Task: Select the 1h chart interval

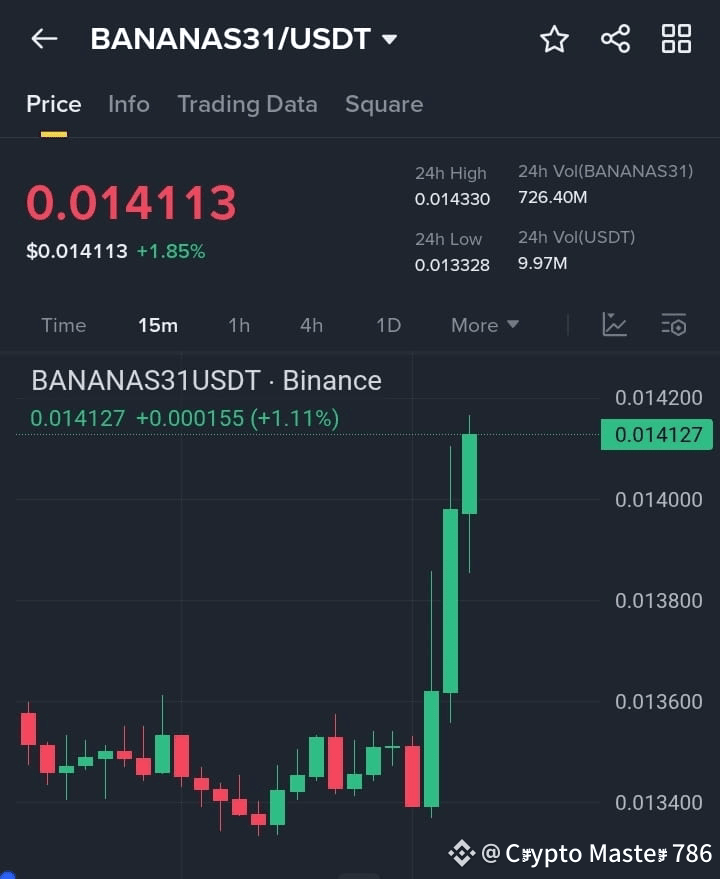Action: click(238, 325)
